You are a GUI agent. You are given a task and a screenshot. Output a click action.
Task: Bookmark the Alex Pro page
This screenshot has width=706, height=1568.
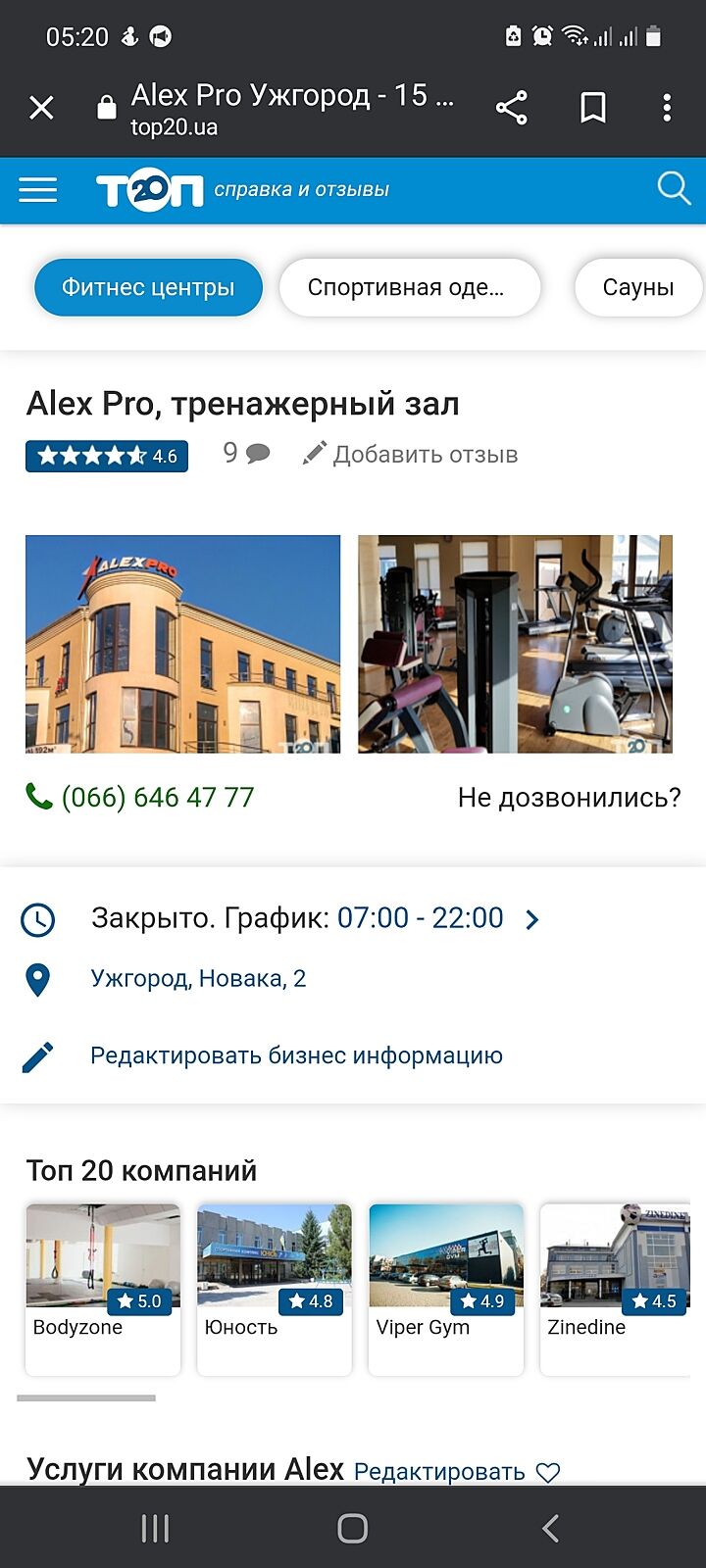coord(592,107)
